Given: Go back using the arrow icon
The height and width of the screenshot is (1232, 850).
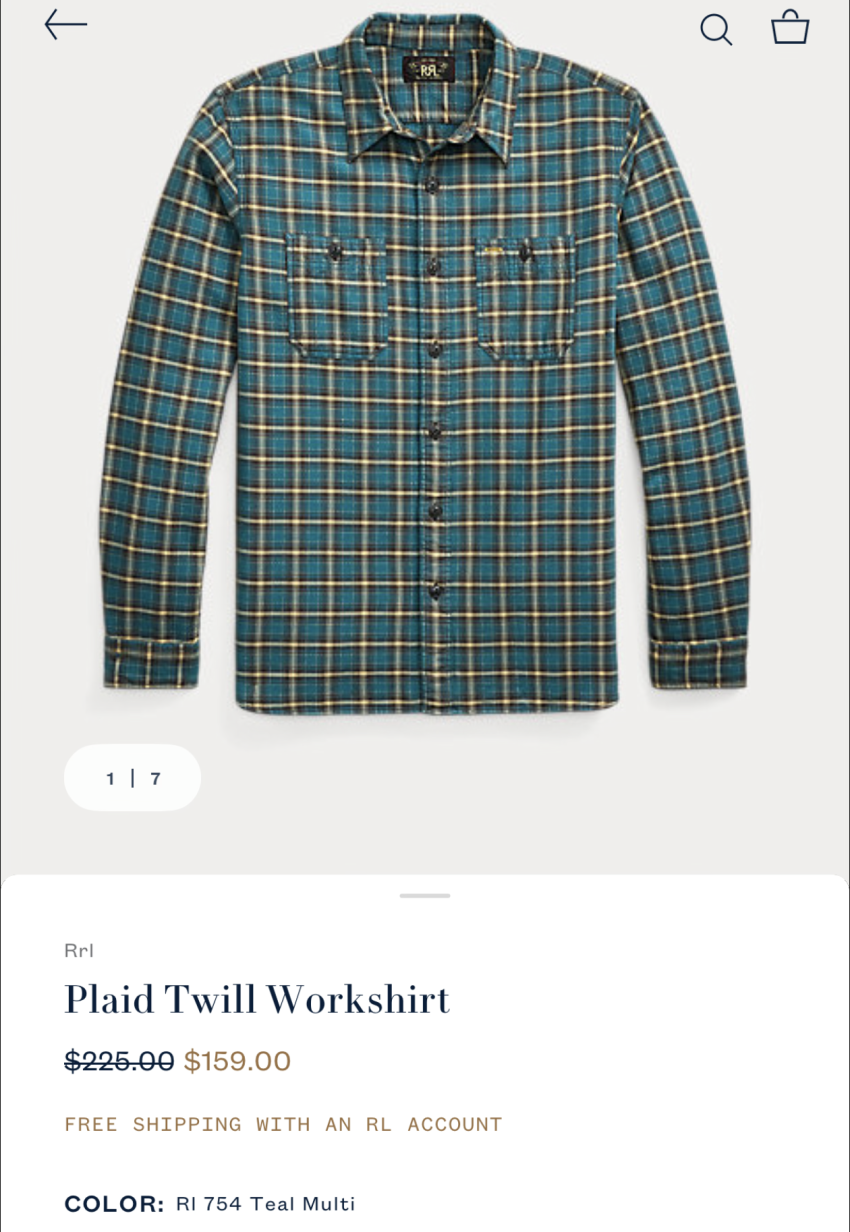Looking at the screenshot, I should pyautogui.click(x=66, y=25).
